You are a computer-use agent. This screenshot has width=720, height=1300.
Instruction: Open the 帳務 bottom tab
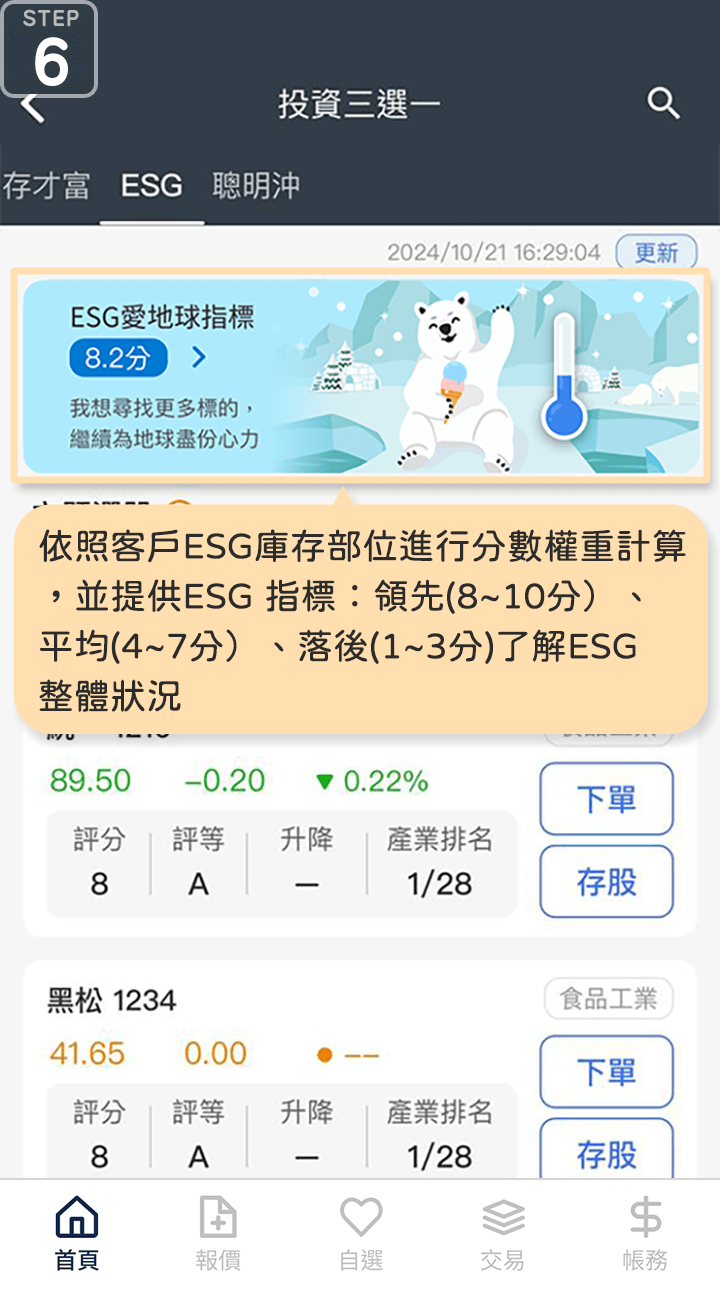[645, 1234]
